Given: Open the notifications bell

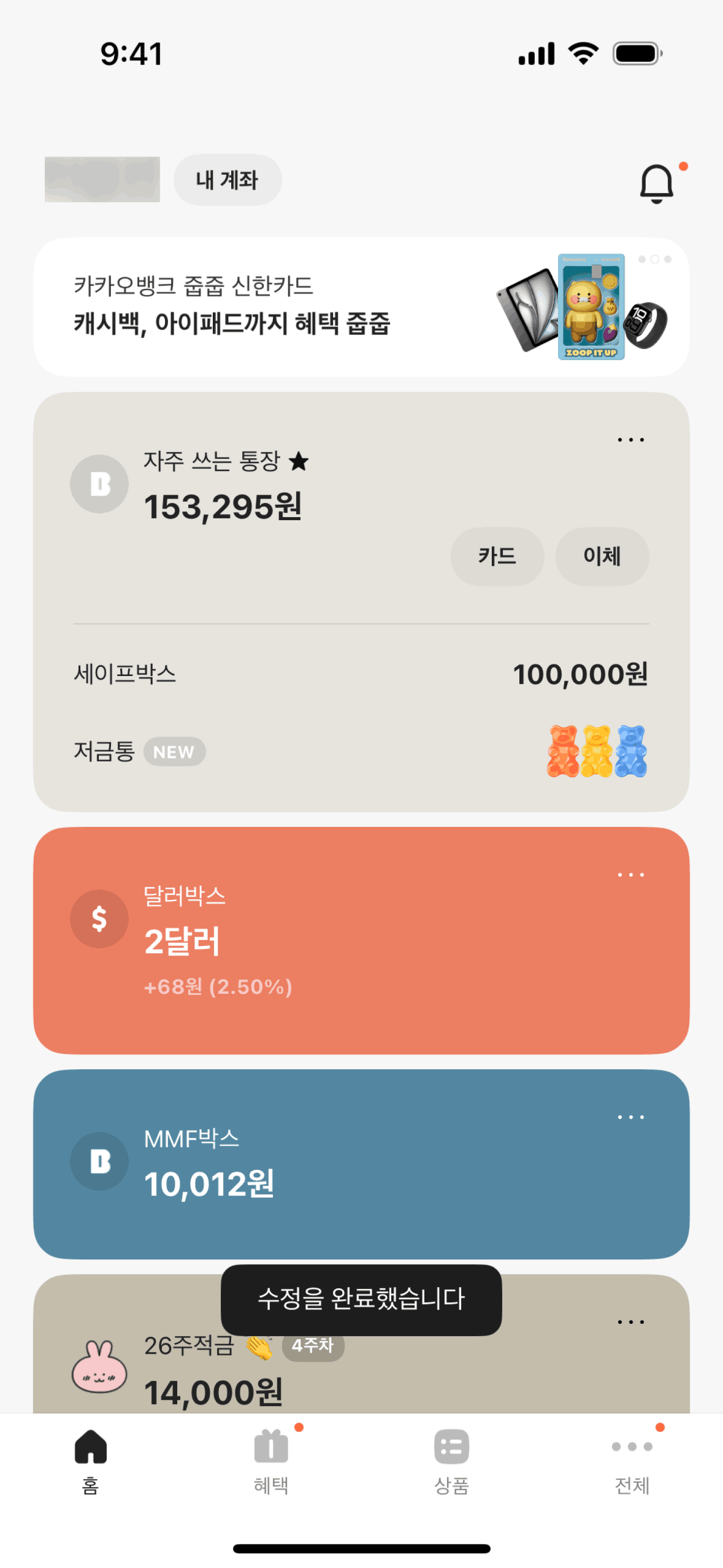Looking at the screenshot, I should point(656,183).
